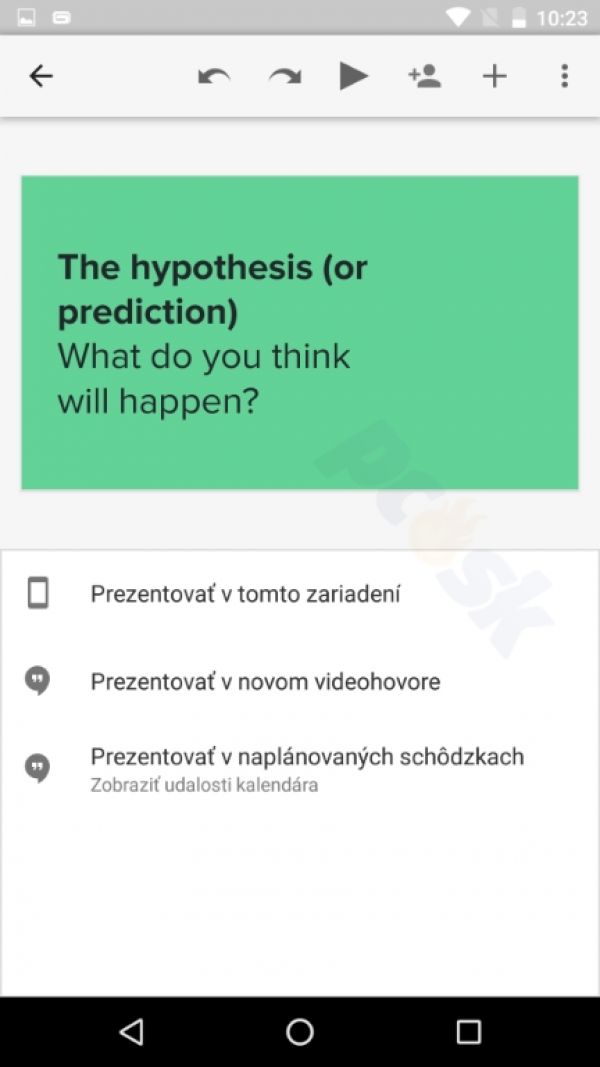Redo the last action
The width and height of the screenshot is (600, 1067).
(x=285, y=76)
